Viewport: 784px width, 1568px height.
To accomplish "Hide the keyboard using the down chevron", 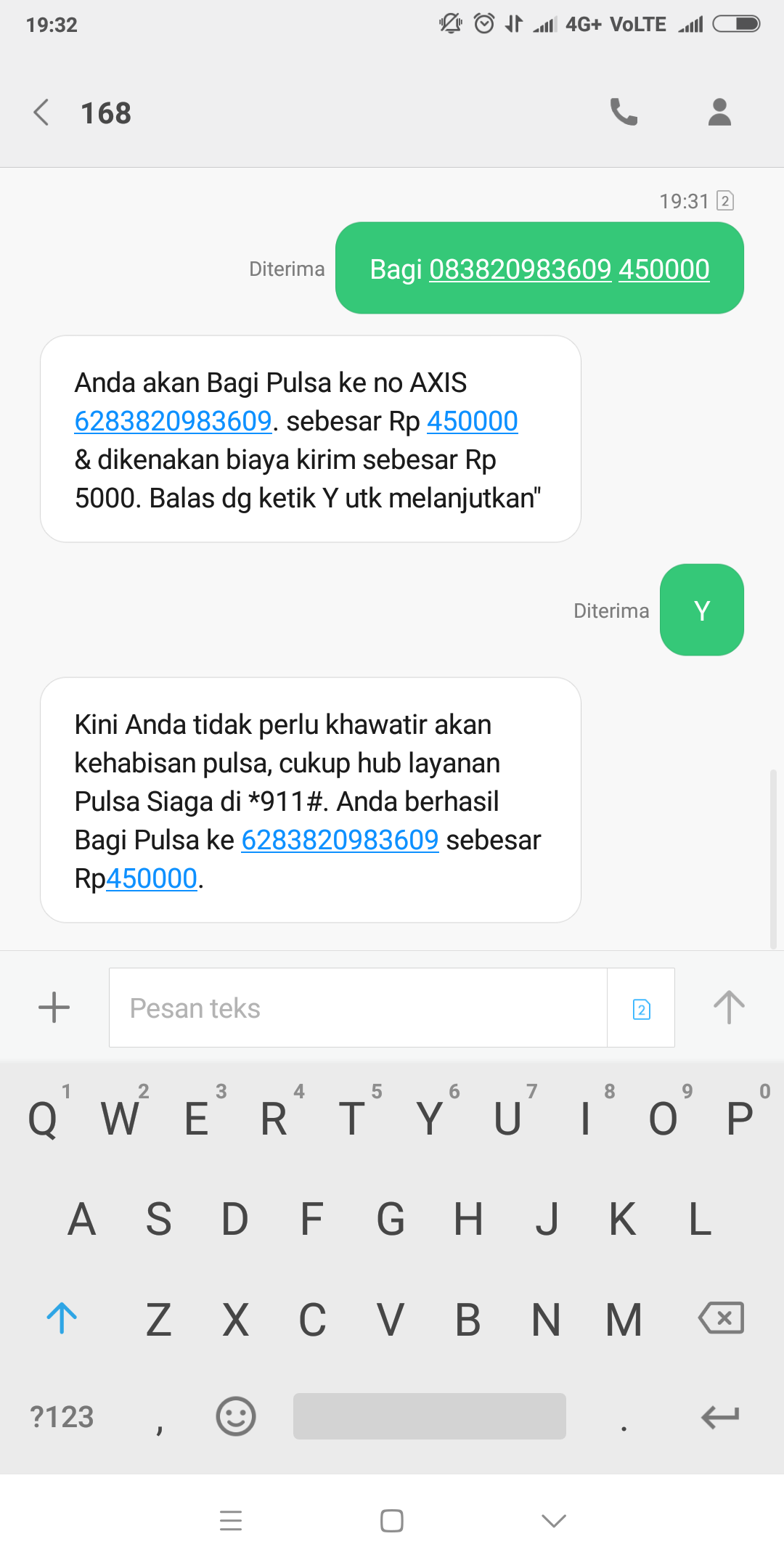I will click(554, 1520).
